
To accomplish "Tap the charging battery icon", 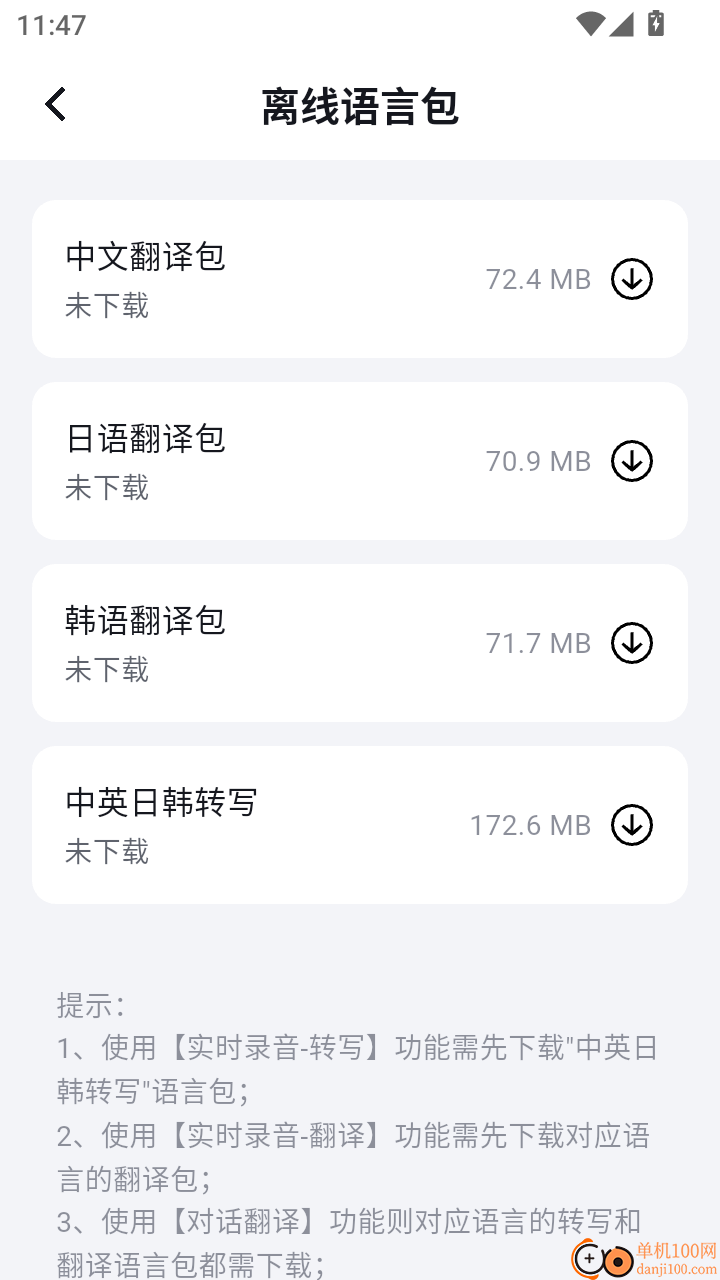I will (655, 23).
